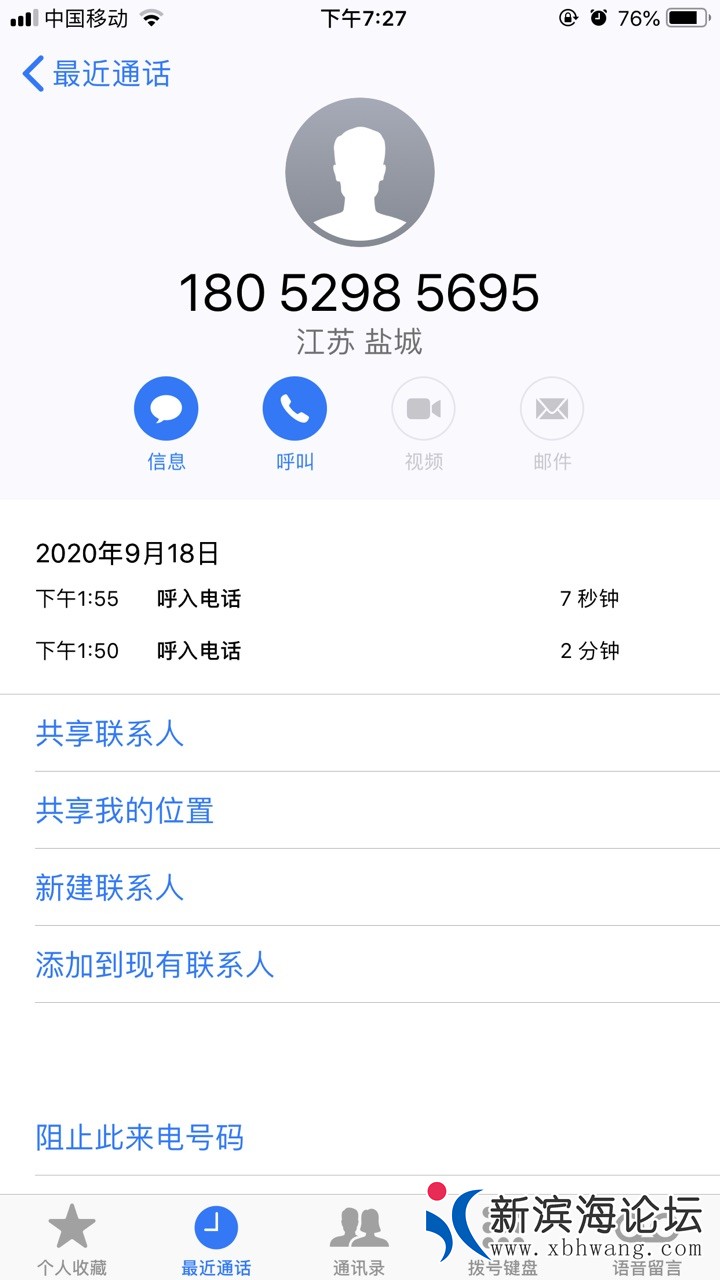This screenshot has height=1280, width=720.
Task: Open the 拨号键盘 tab
Action: pos(502,1240)
